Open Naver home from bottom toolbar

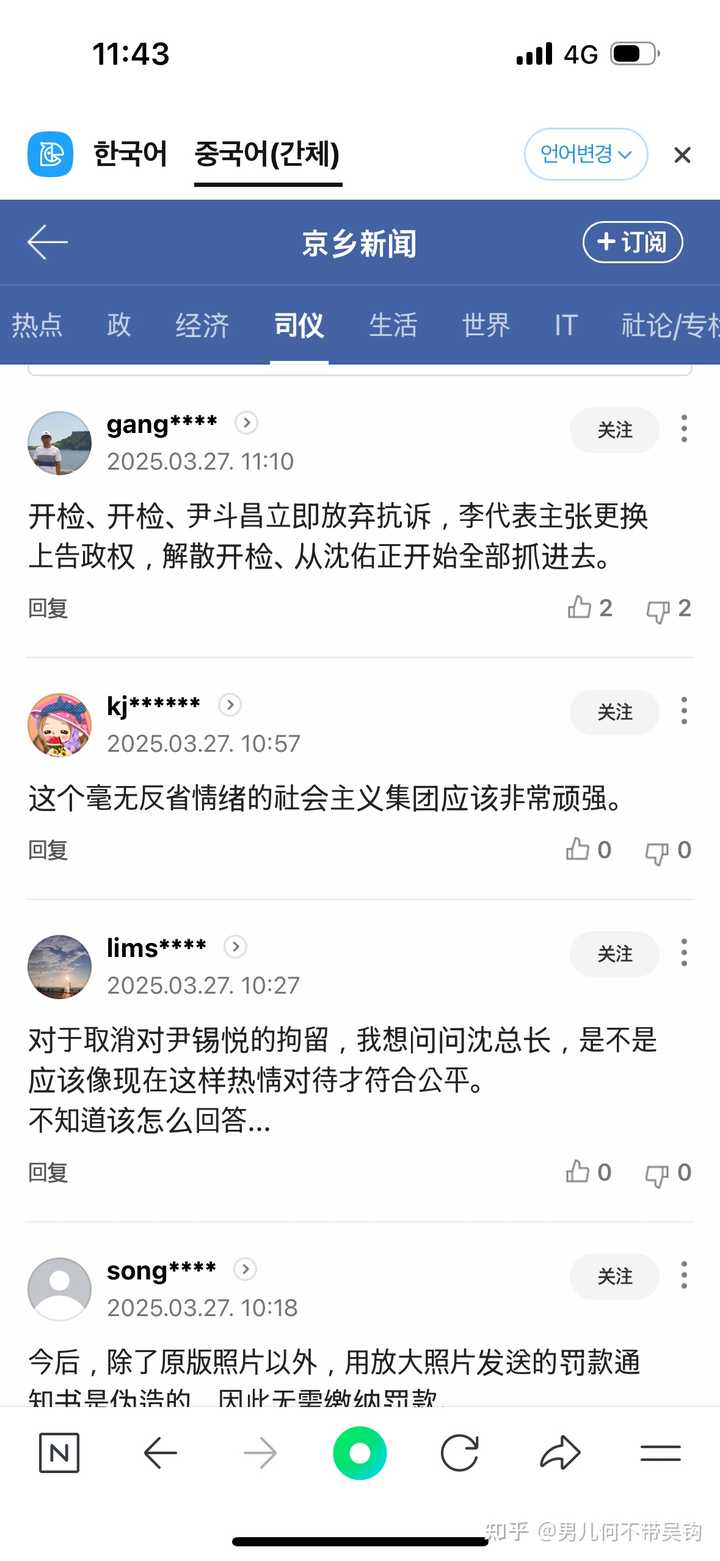(59, 1453)
